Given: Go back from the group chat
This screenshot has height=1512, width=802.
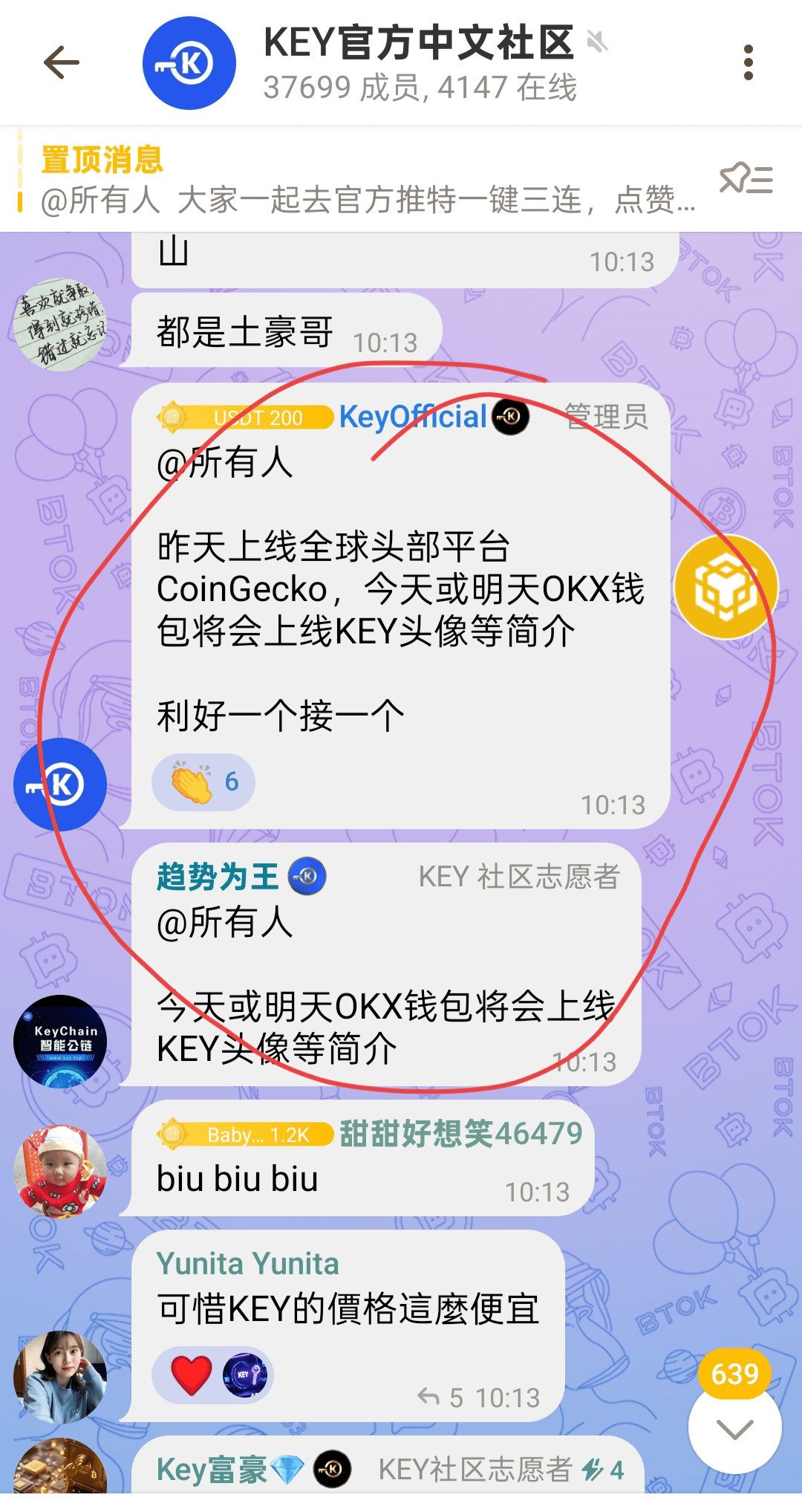Looking at the screenshot, I should 62,62.
